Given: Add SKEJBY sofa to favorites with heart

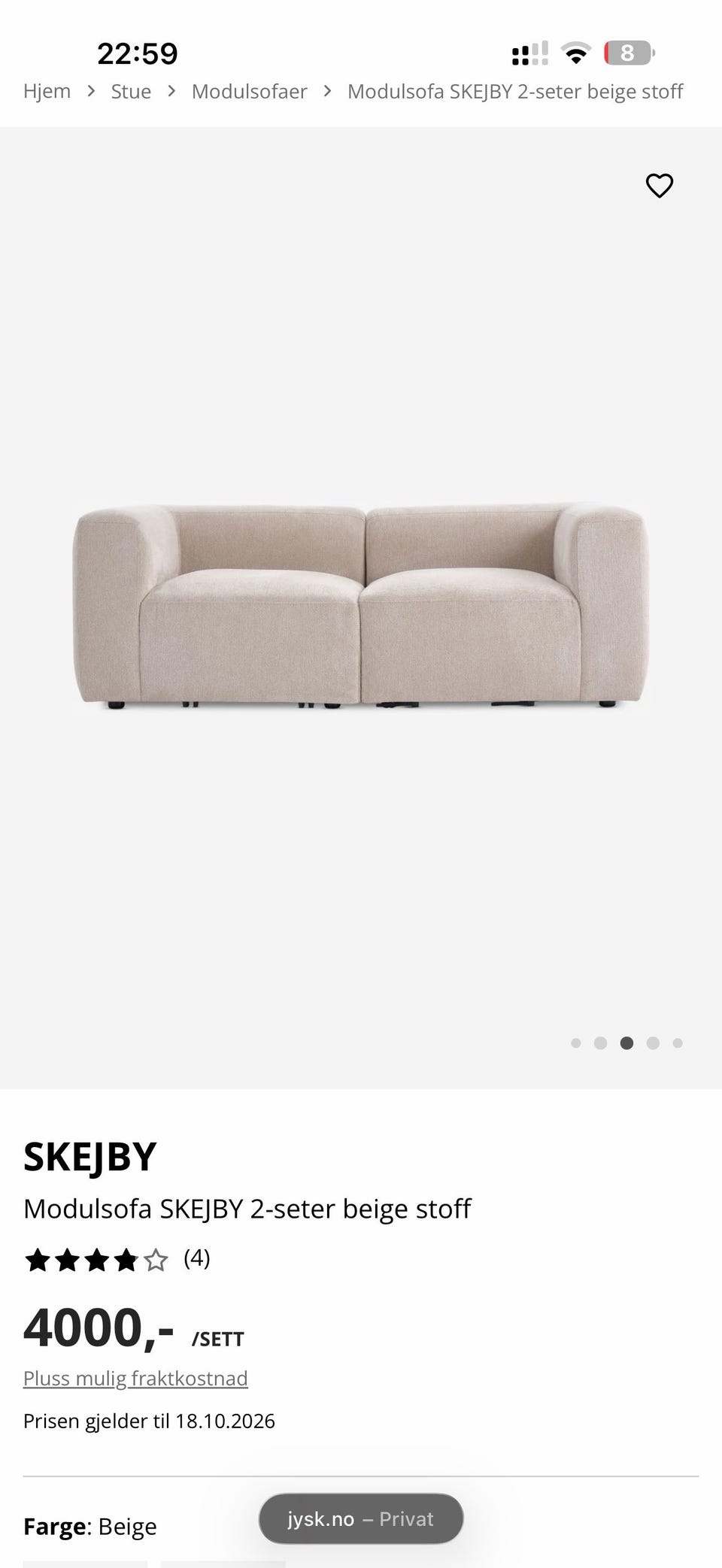Looking at the screenshot, I should click(x=660, y=186).
